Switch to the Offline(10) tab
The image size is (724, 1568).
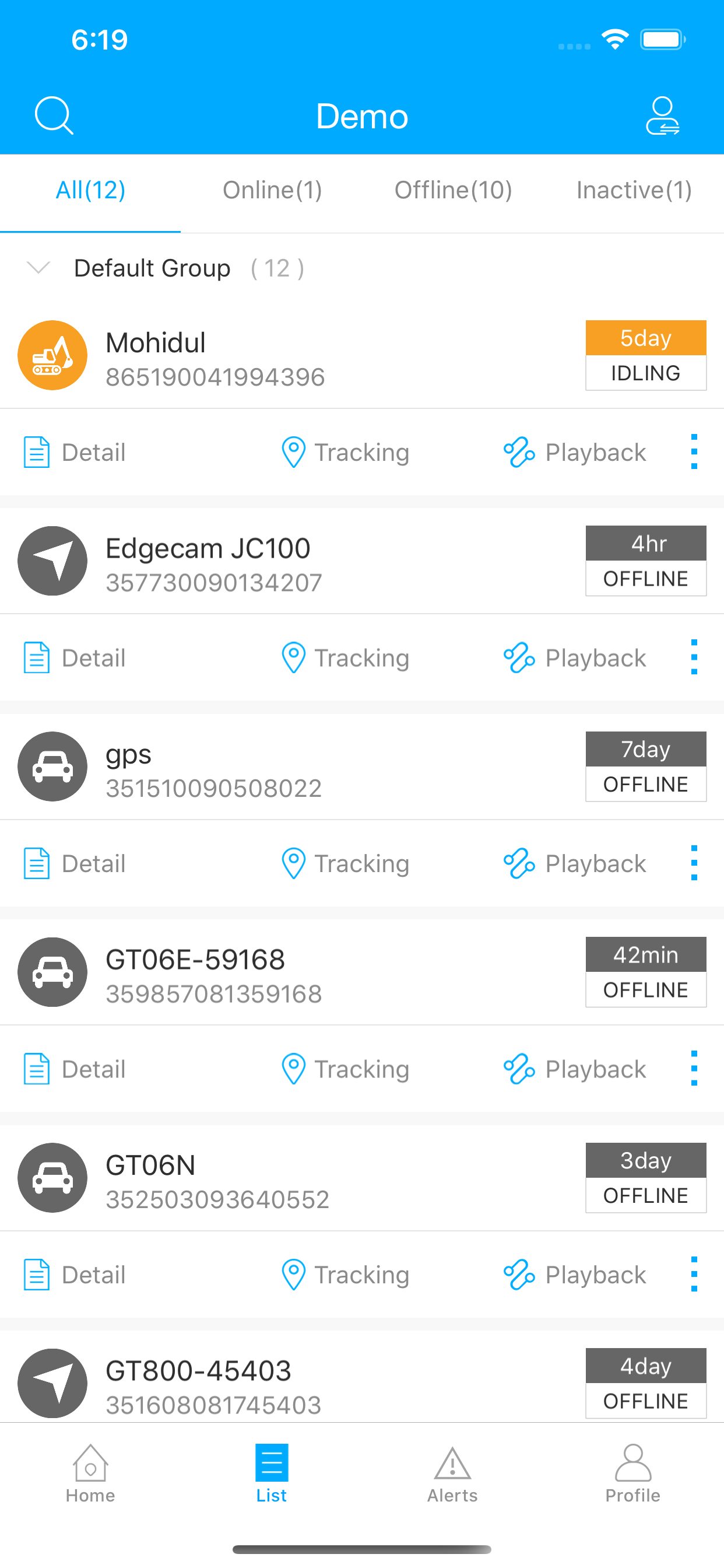[453, 191]
